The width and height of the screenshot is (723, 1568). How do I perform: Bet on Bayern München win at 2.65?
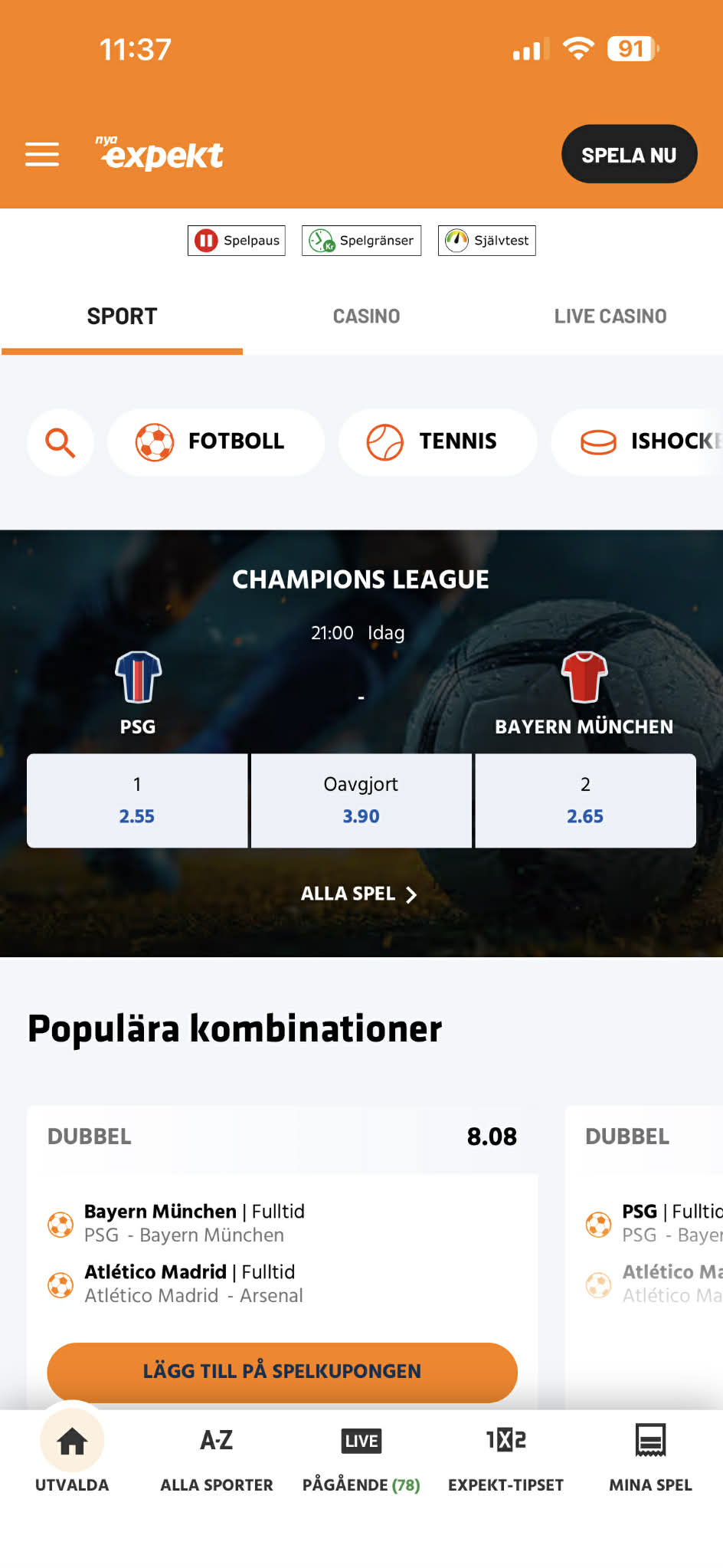click(585, 801)
